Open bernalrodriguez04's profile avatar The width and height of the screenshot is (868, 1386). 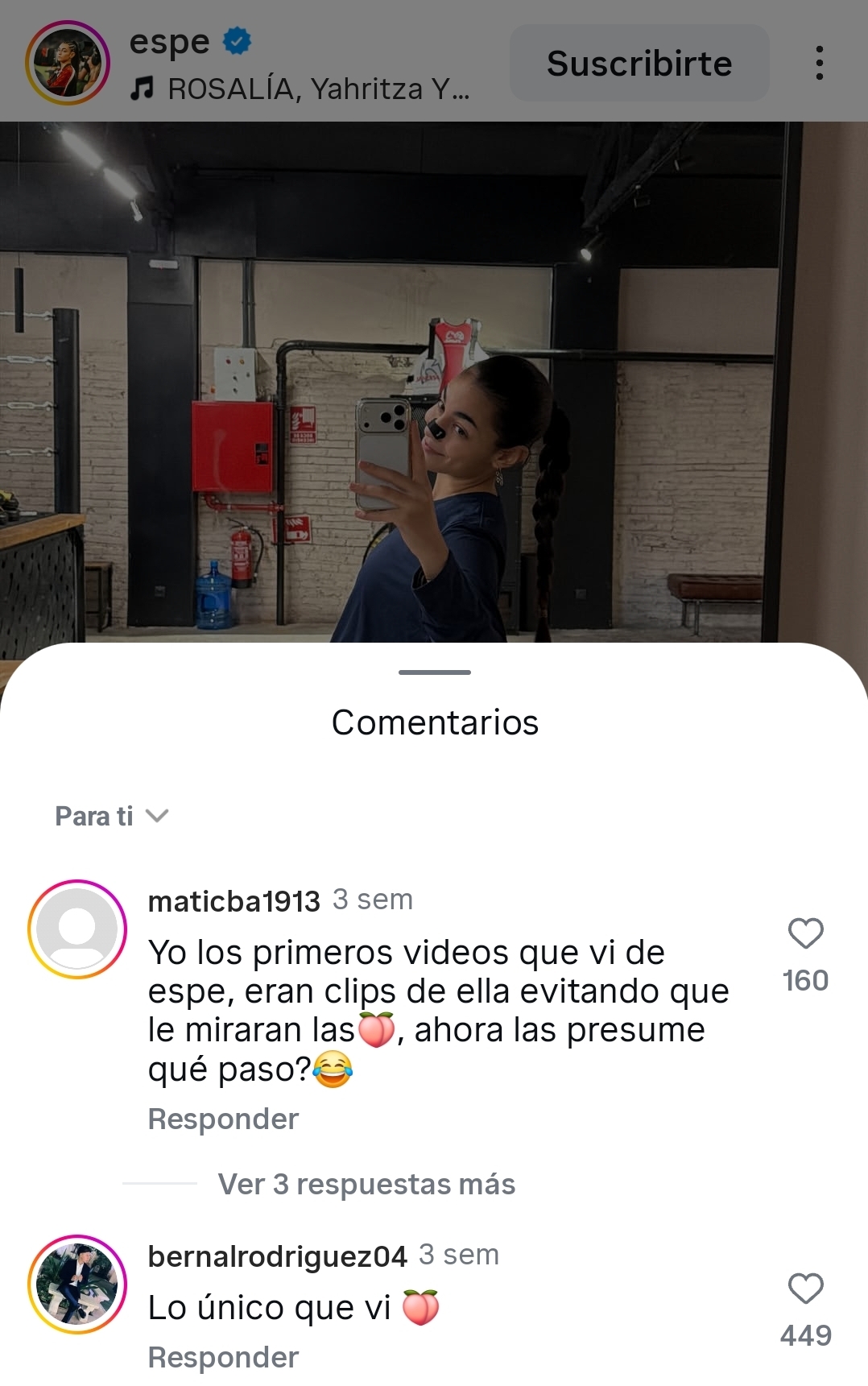(x=77, y=1285)
